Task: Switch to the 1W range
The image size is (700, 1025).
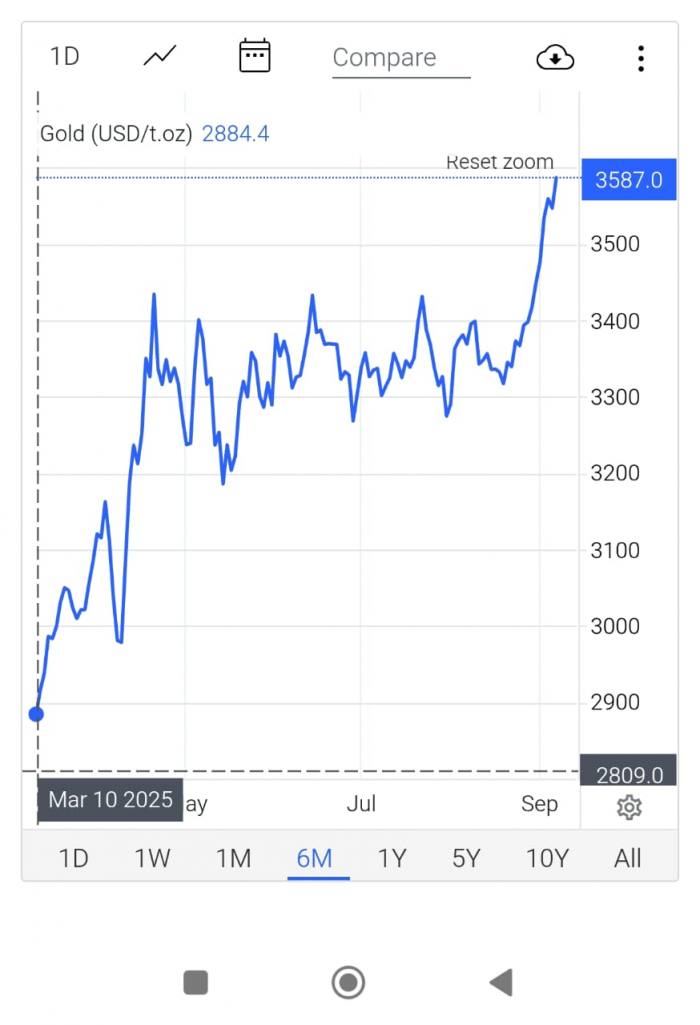Action: (153, 858)
